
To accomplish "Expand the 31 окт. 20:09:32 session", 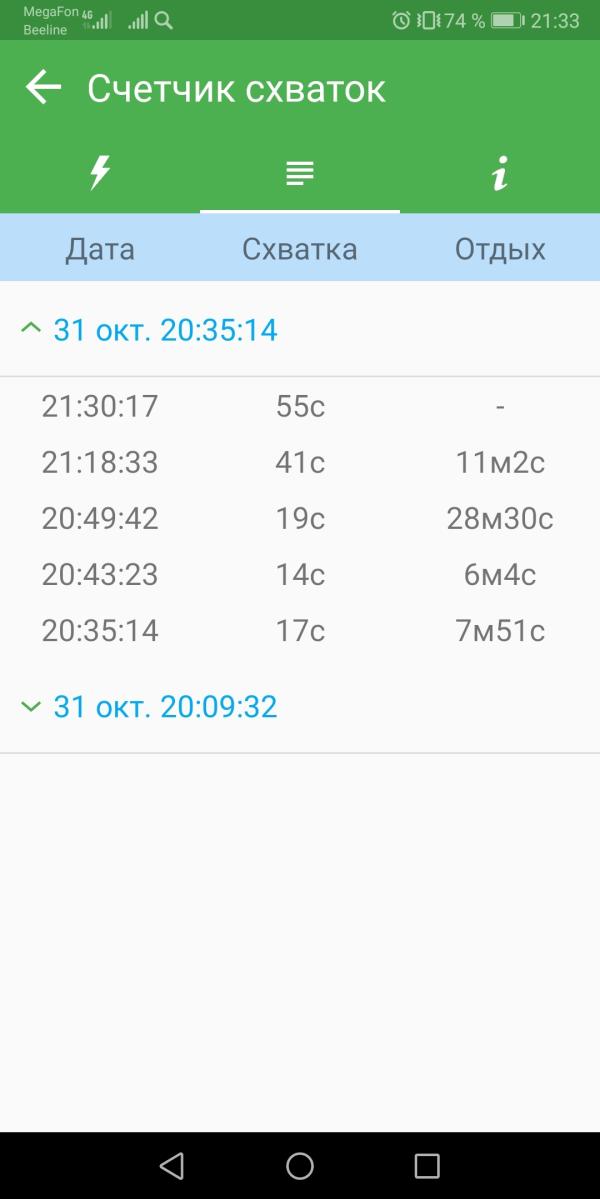I will click(150, 707).
